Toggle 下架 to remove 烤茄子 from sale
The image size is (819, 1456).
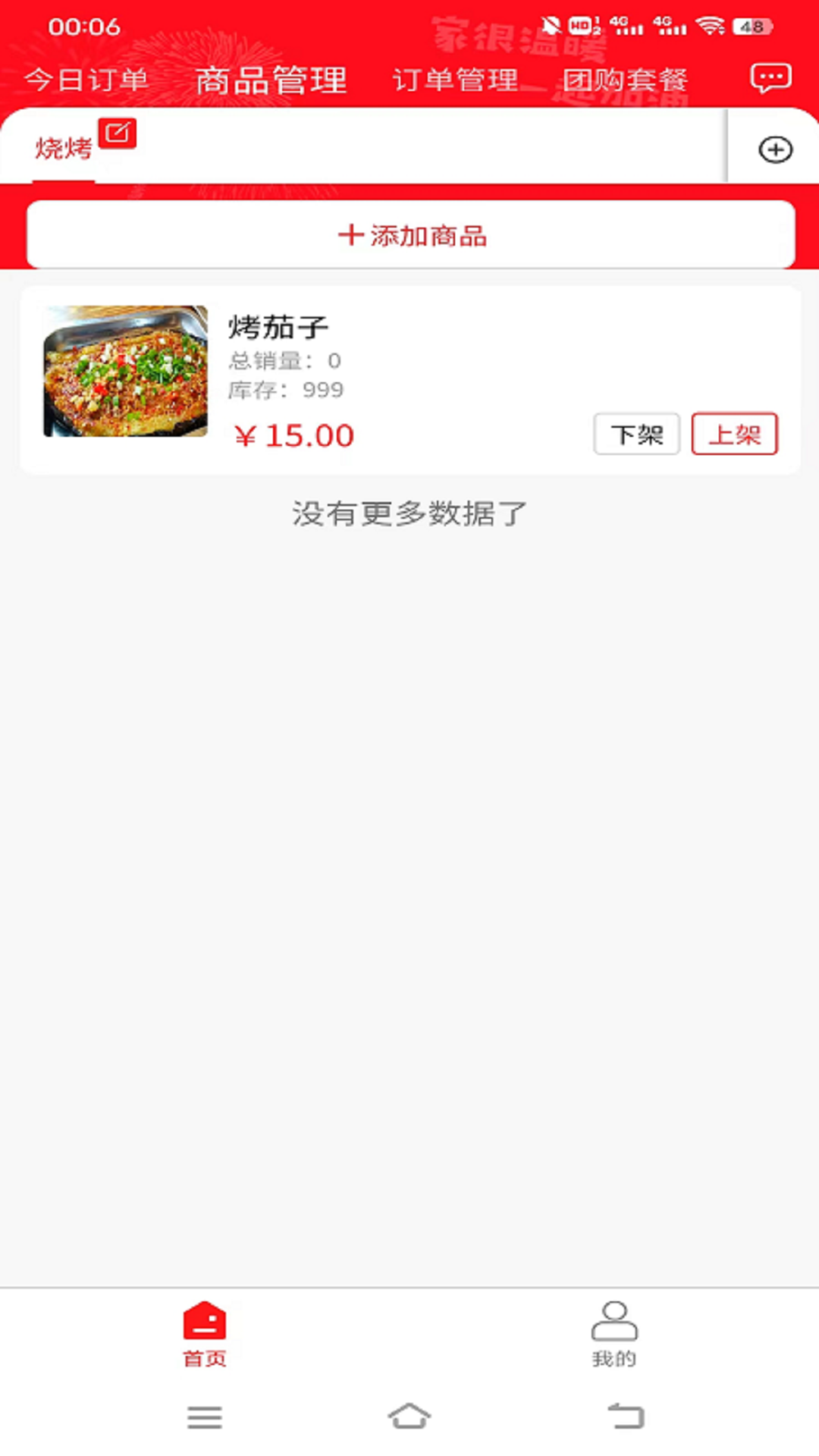click(x=636, y=433)
